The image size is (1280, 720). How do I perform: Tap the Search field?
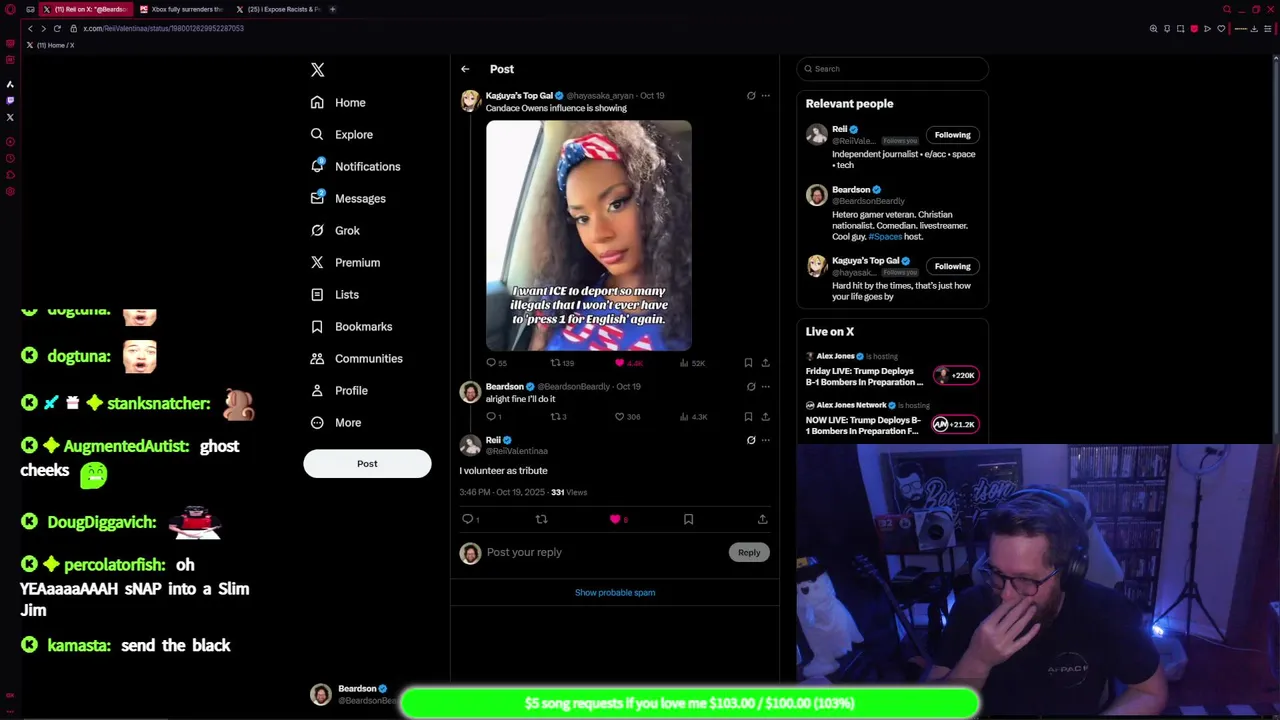(x=893, y=69)
